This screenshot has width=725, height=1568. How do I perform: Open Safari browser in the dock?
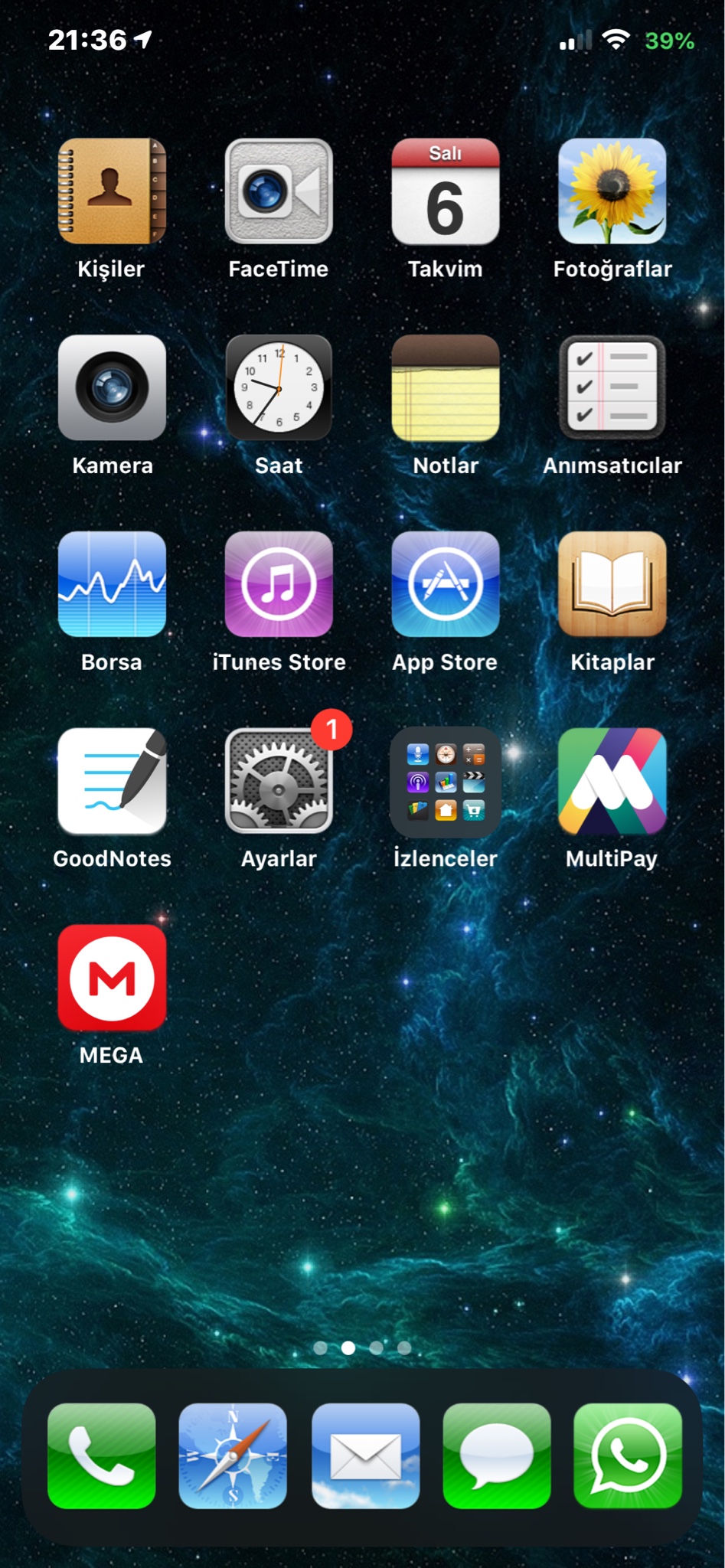(x=233, y=1455)
